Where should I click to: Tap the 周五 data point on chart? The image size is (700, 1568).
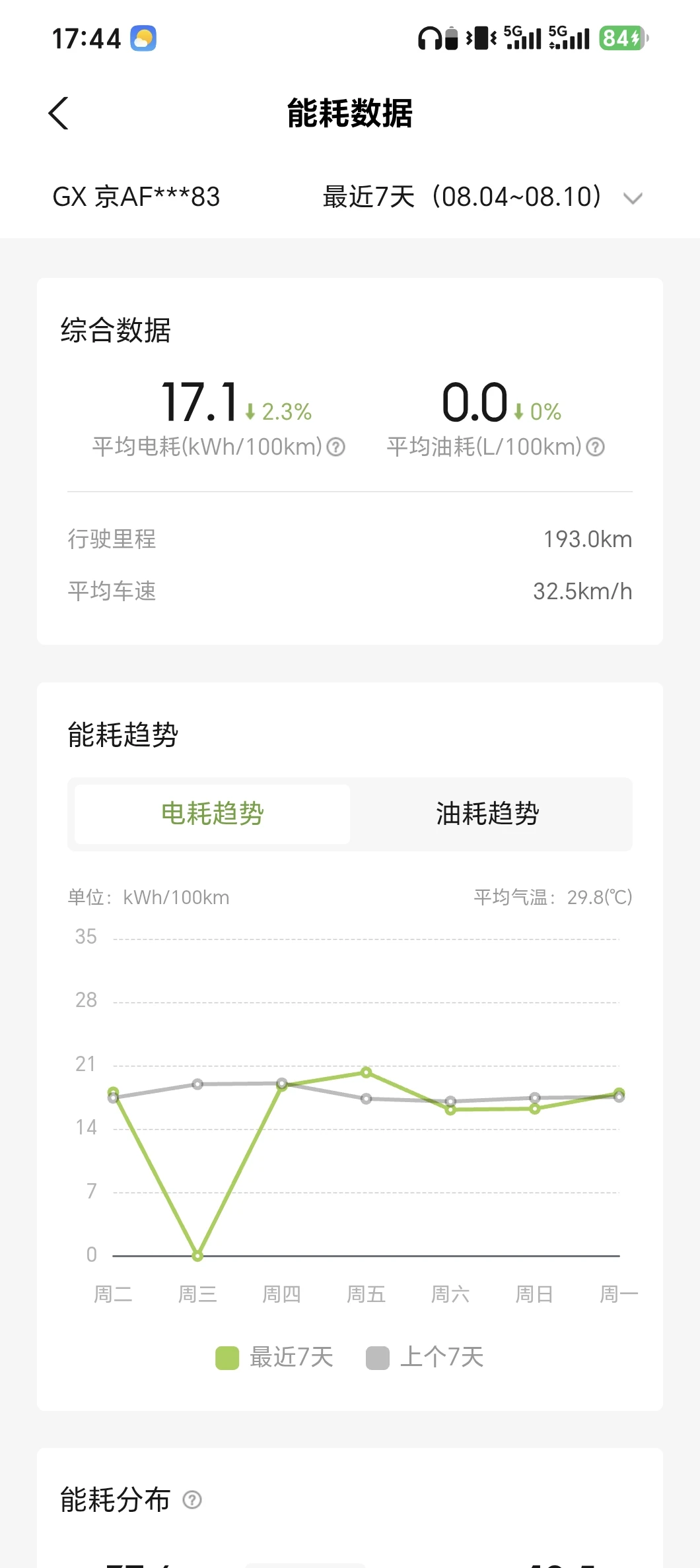pos(366,1072)
